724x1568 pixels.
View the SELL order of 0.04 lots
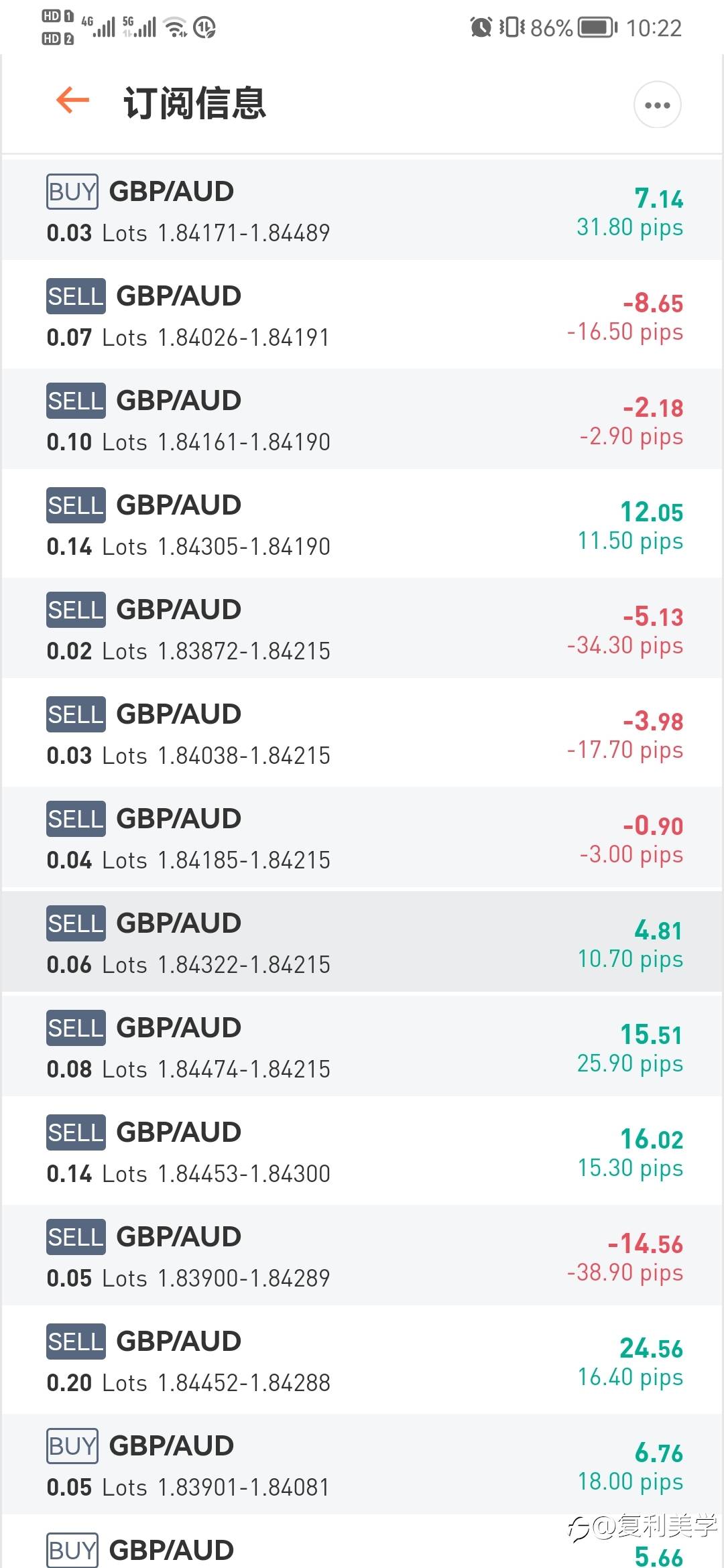click(362, 837)
